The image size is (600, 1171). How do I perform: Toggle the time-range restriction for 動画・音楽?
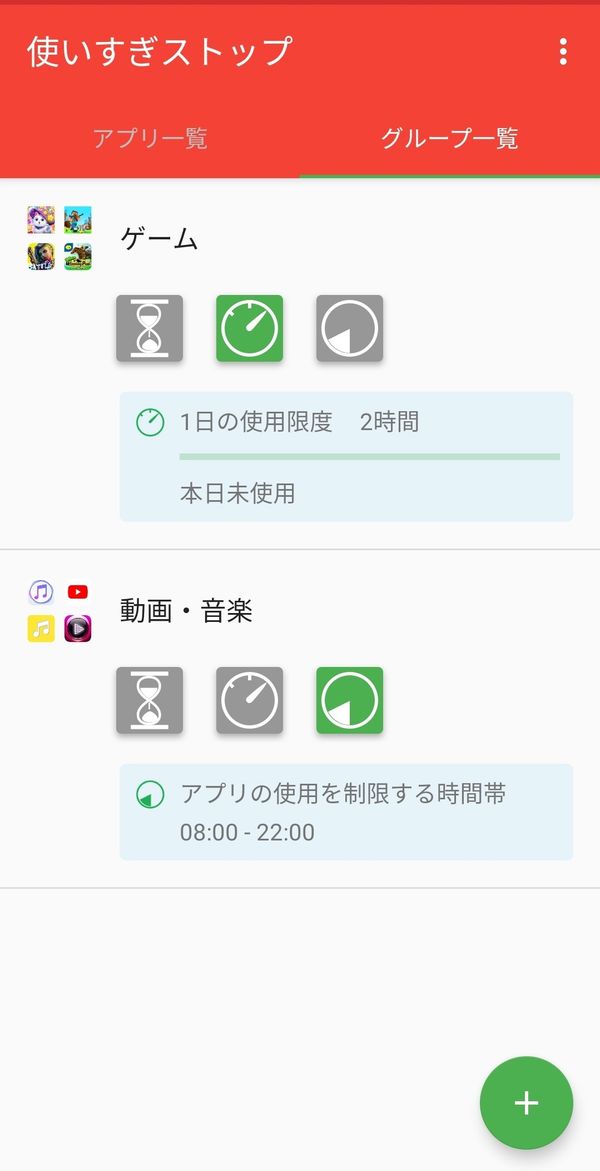350,701
